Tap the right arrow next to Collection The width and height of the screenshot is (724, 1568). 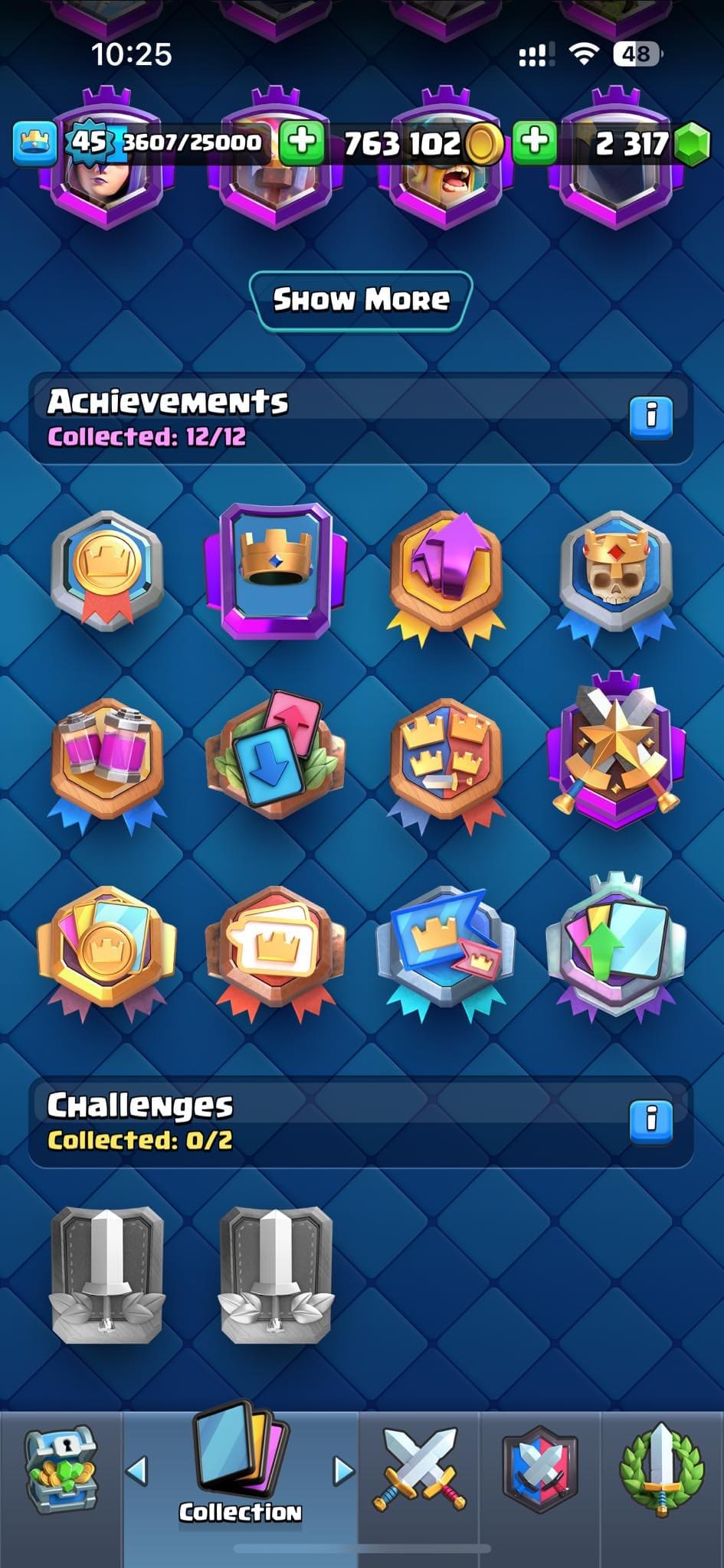click(x=344, y=1470)
